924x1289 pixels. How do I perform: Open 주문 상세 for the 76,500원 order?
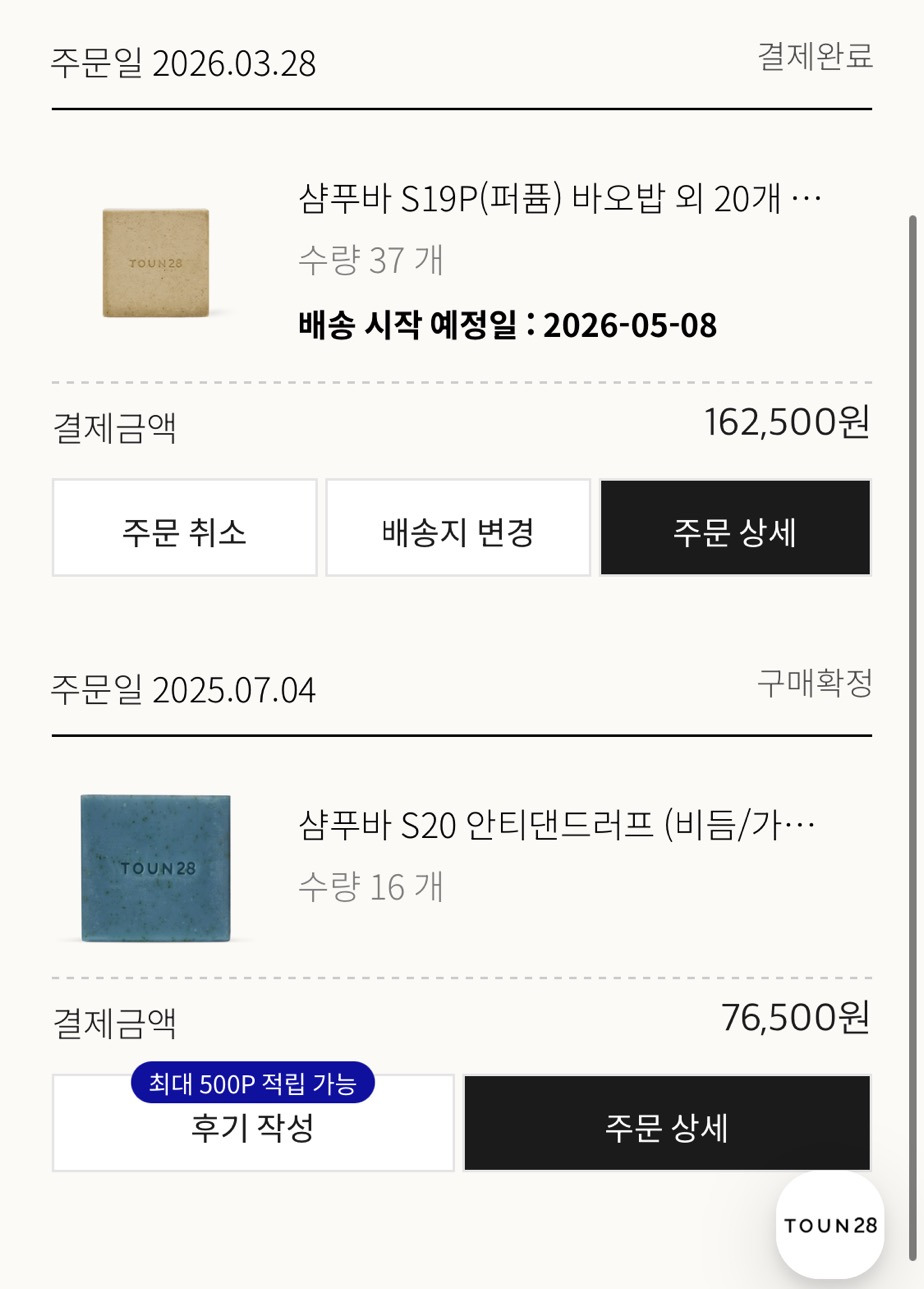point(667,1123)
